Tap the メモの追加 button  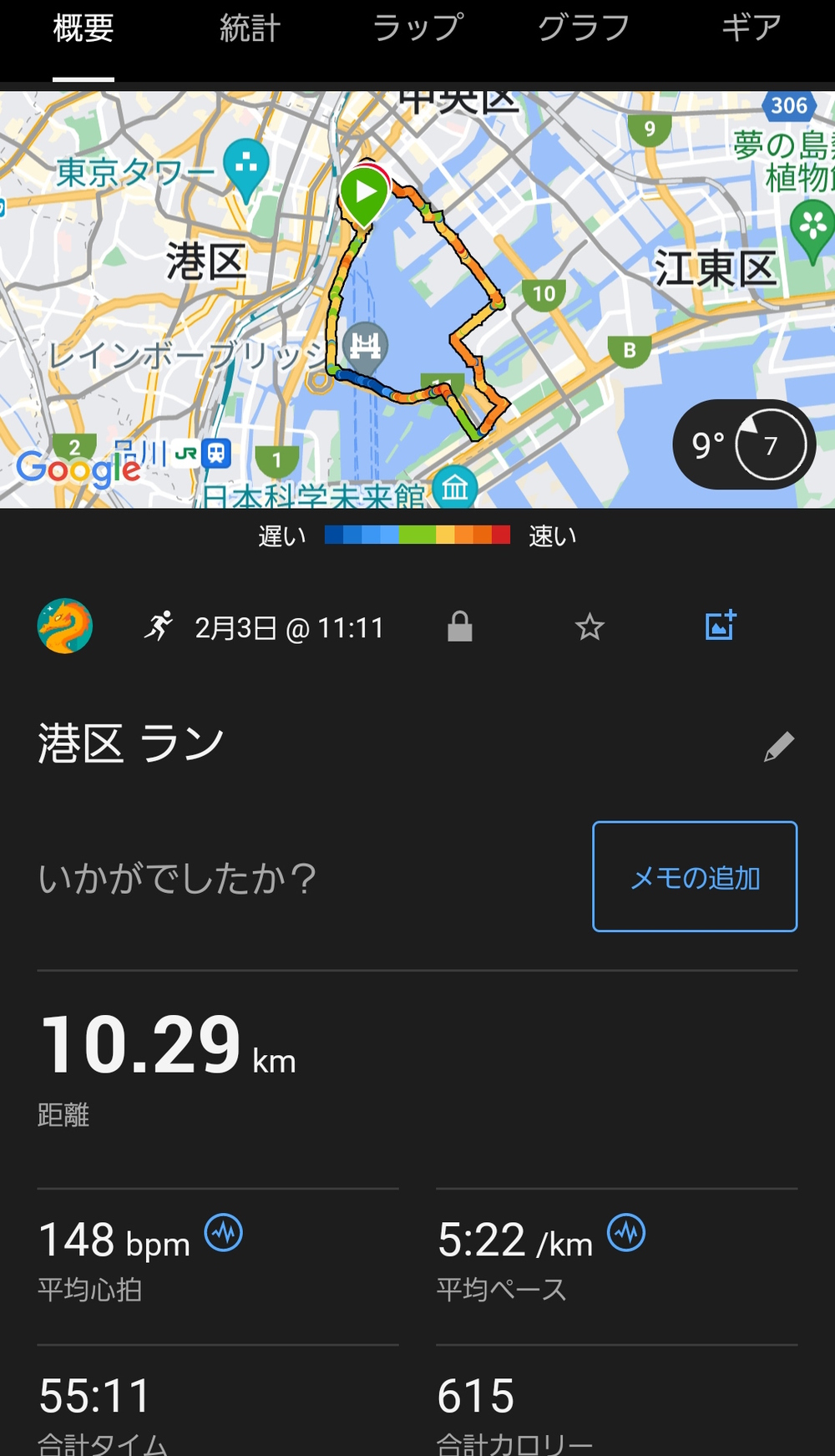[695, 876]
